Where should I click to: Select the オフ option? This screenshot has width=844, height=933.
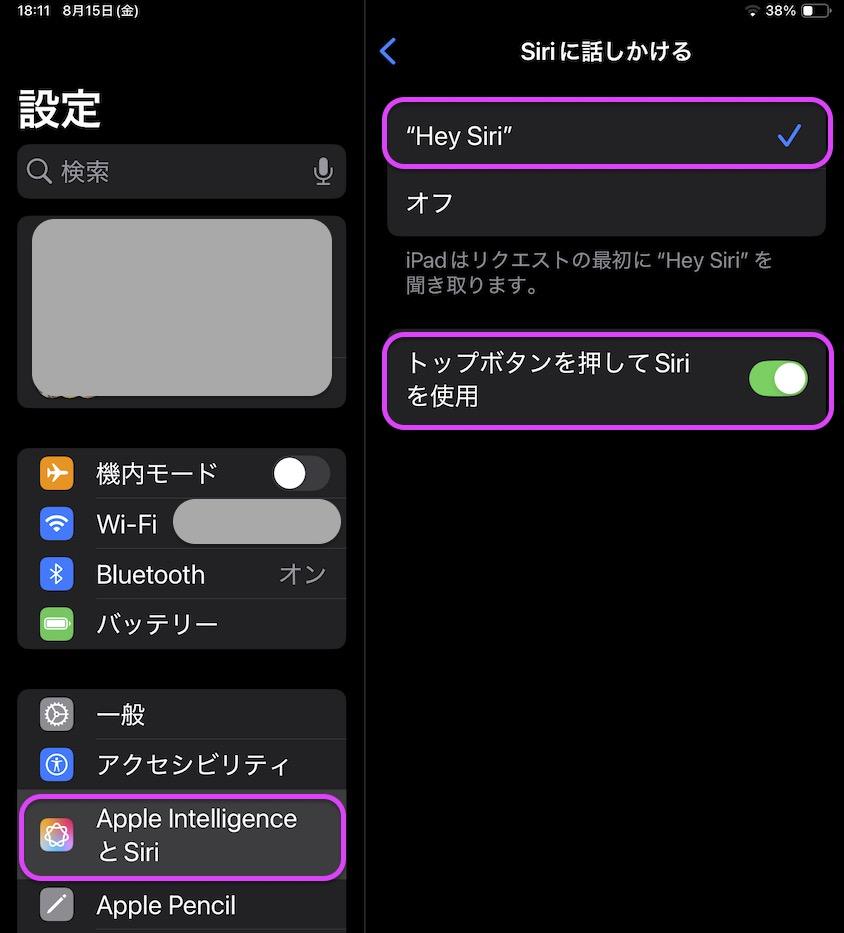click(x=606, y=203)
